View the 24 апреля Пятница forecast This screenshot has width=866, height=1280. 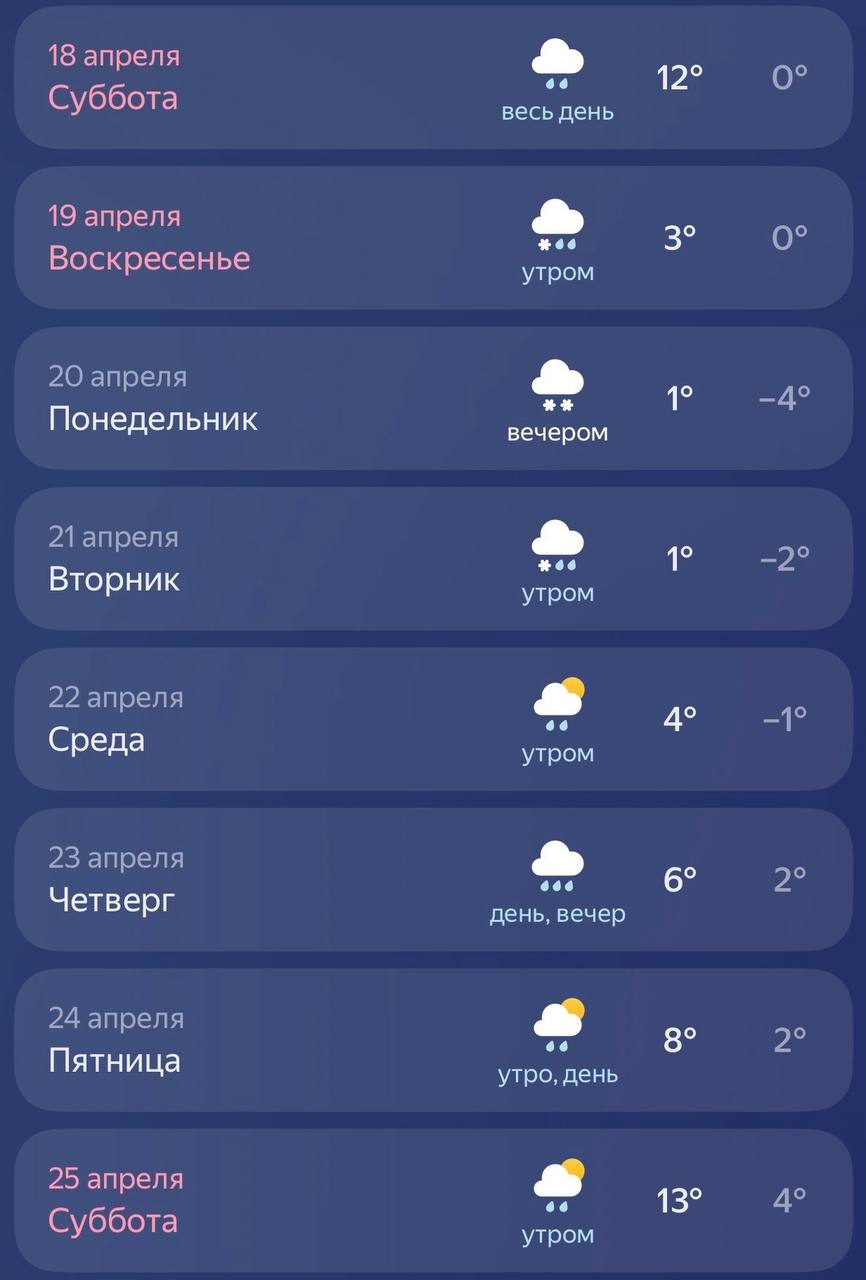click(x=433, y=1041)
